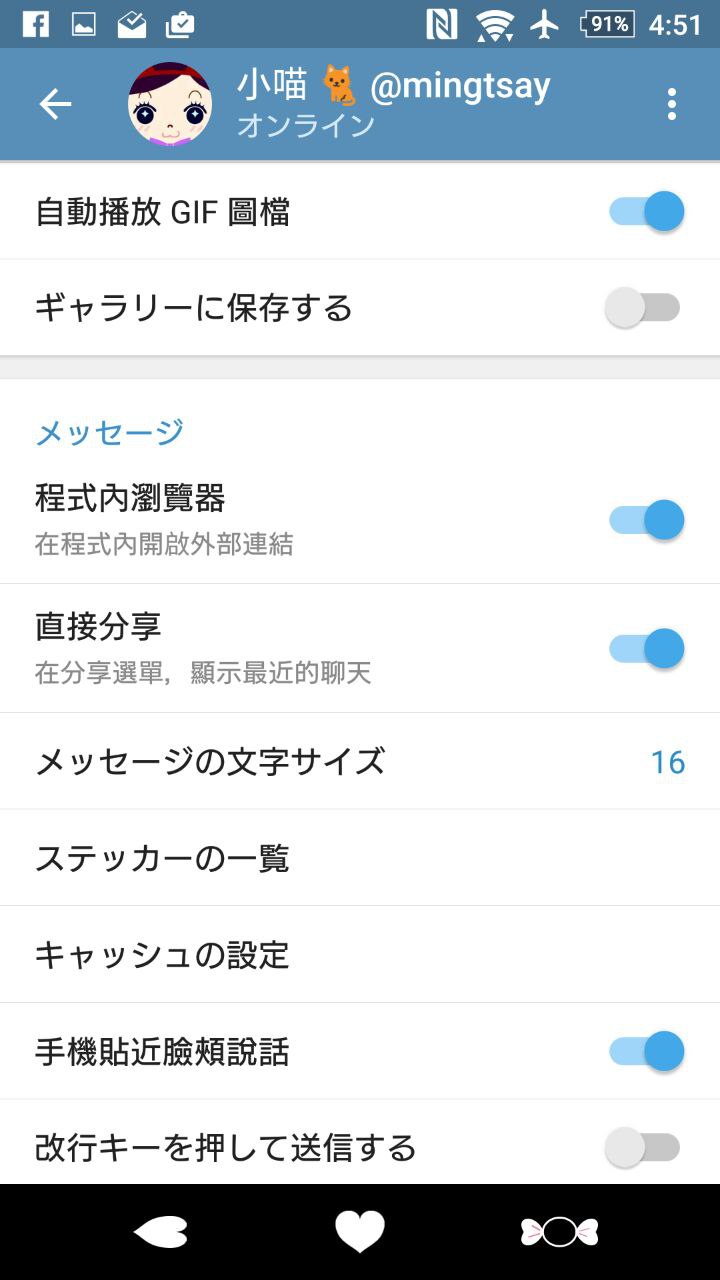Tap the heart-shaped system home button
Viewport: 720px width, 1280px height.
click(360, 1232)
